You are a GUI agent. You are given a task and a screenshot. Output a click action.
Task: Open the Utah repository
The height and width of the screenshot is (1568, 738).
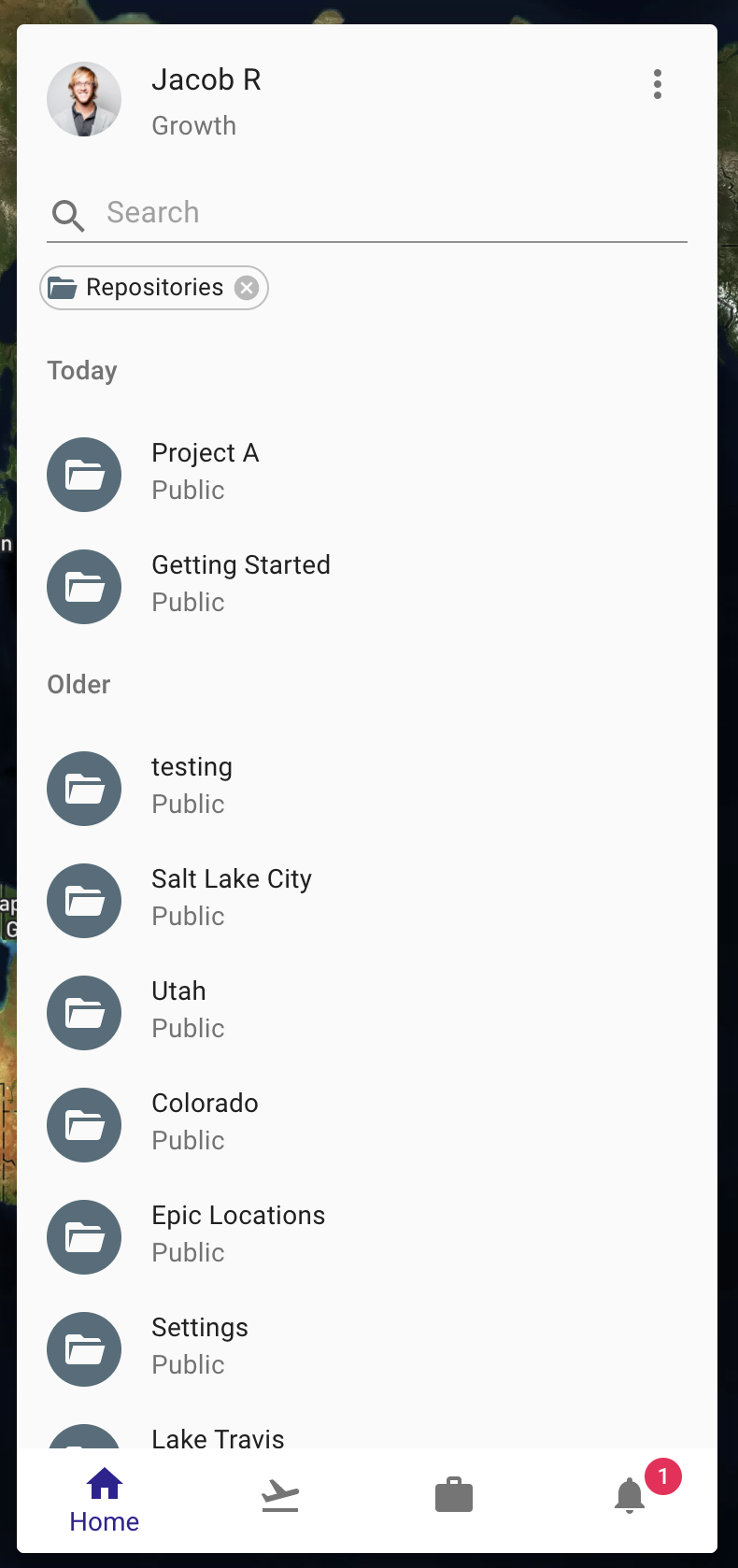(367, 1013)
